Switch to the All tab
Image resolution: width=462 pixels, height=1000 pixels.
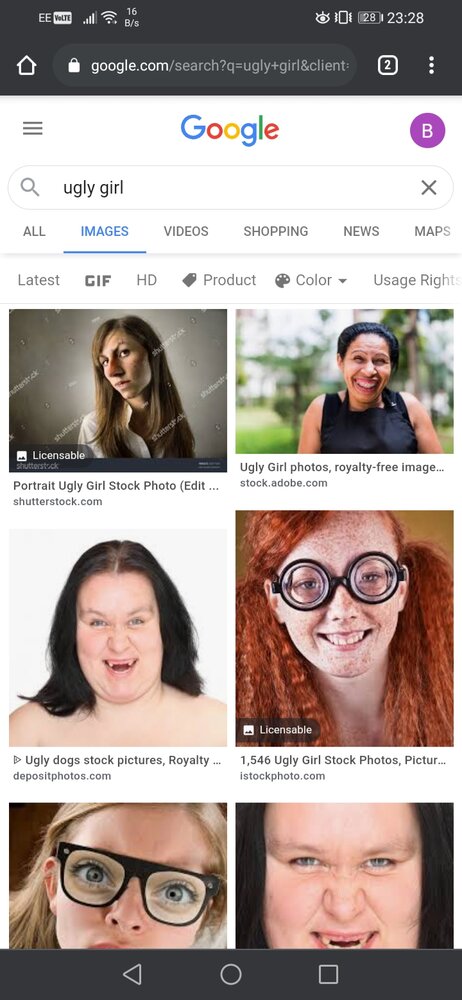click(x=34, y=232)
